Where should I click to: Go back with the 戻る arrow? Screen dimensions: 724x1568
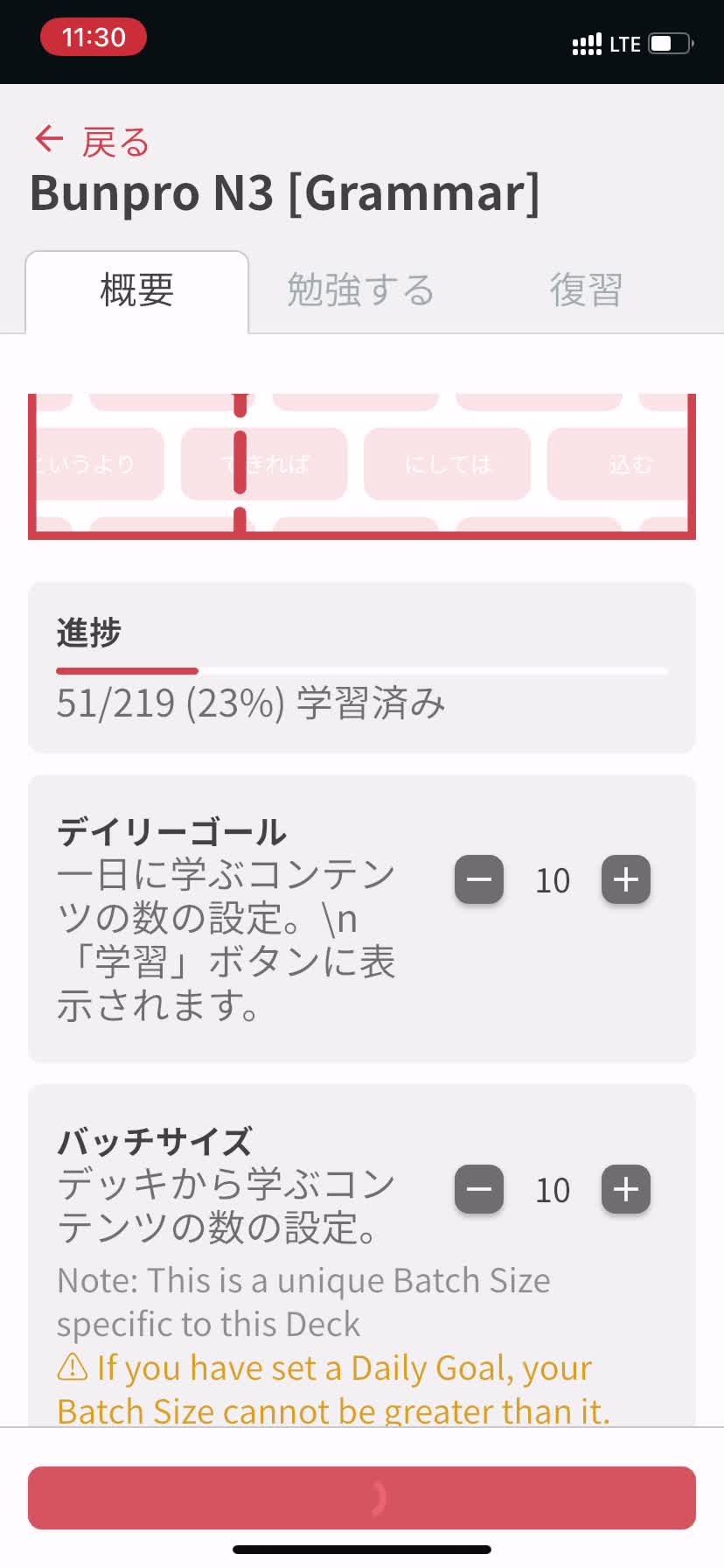point(91,141)
